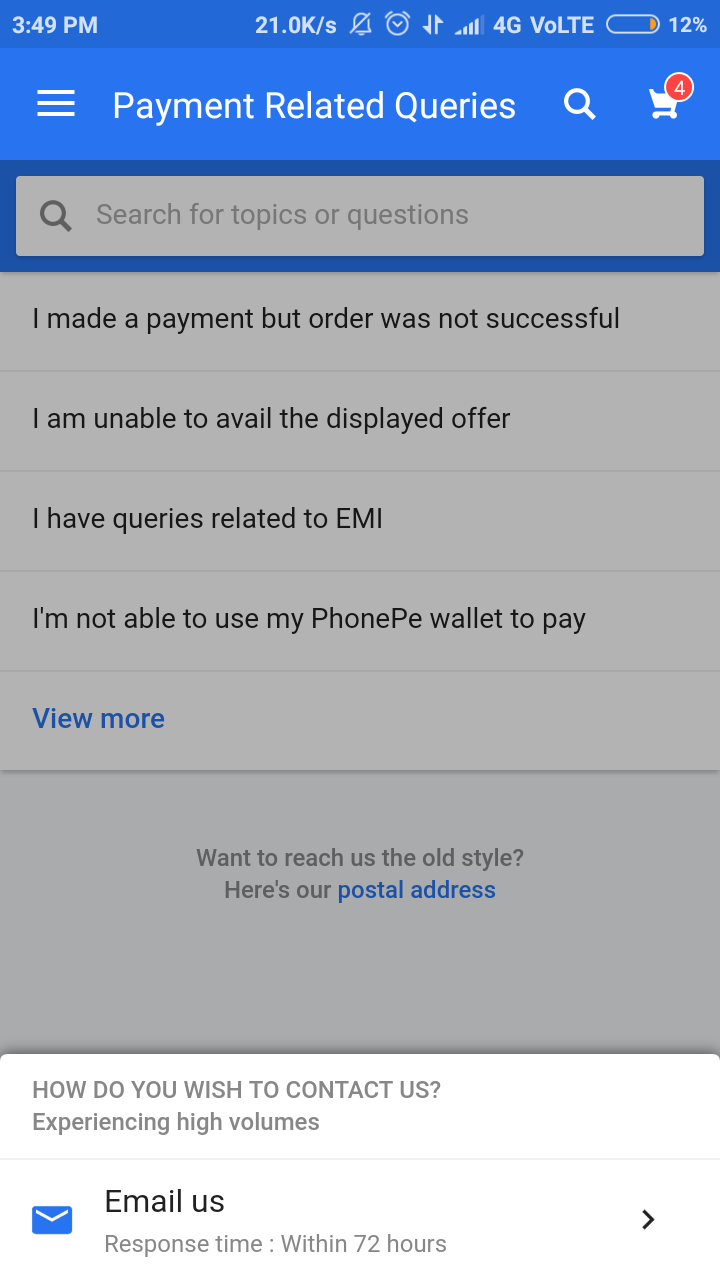Open the hamburger navigation menu
Image resolution: width=720 pixels, height=1280 pixels.
(56, 104)
